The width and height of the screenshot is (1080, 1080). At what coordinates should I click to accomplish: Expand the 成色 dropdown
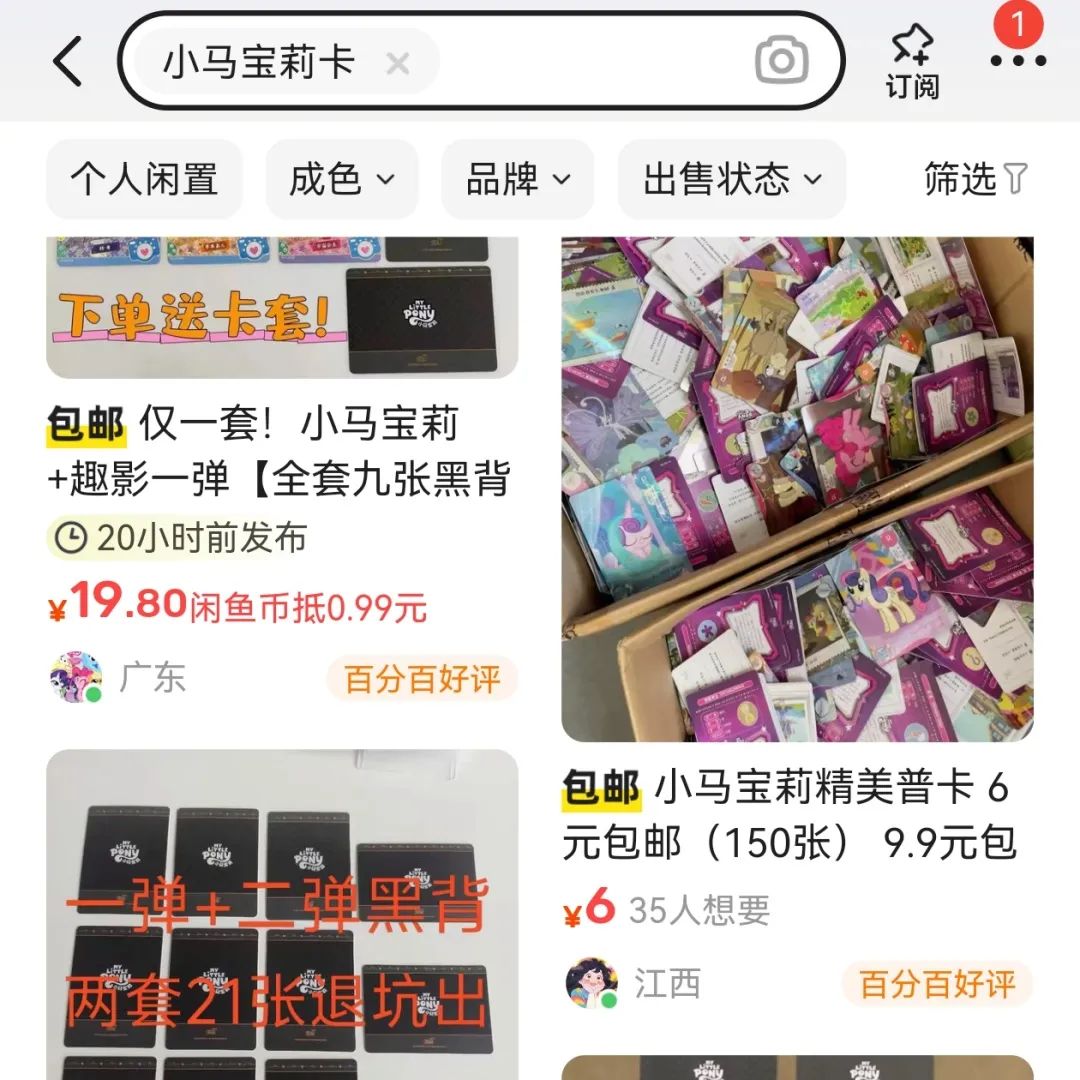pyautogui.click(x=342, y=180)
